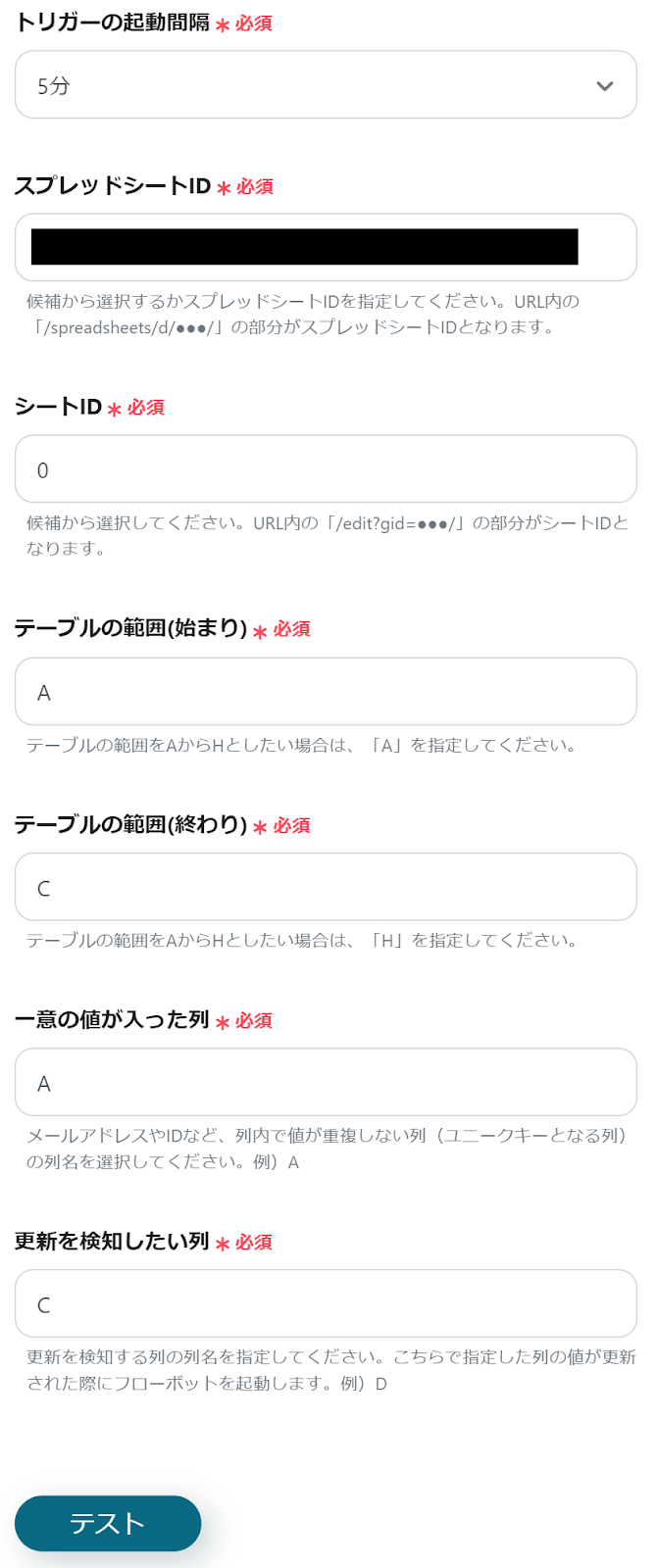
Task: Edit the 更新を検知したい列 field
Action: [x=326, y=1303]
